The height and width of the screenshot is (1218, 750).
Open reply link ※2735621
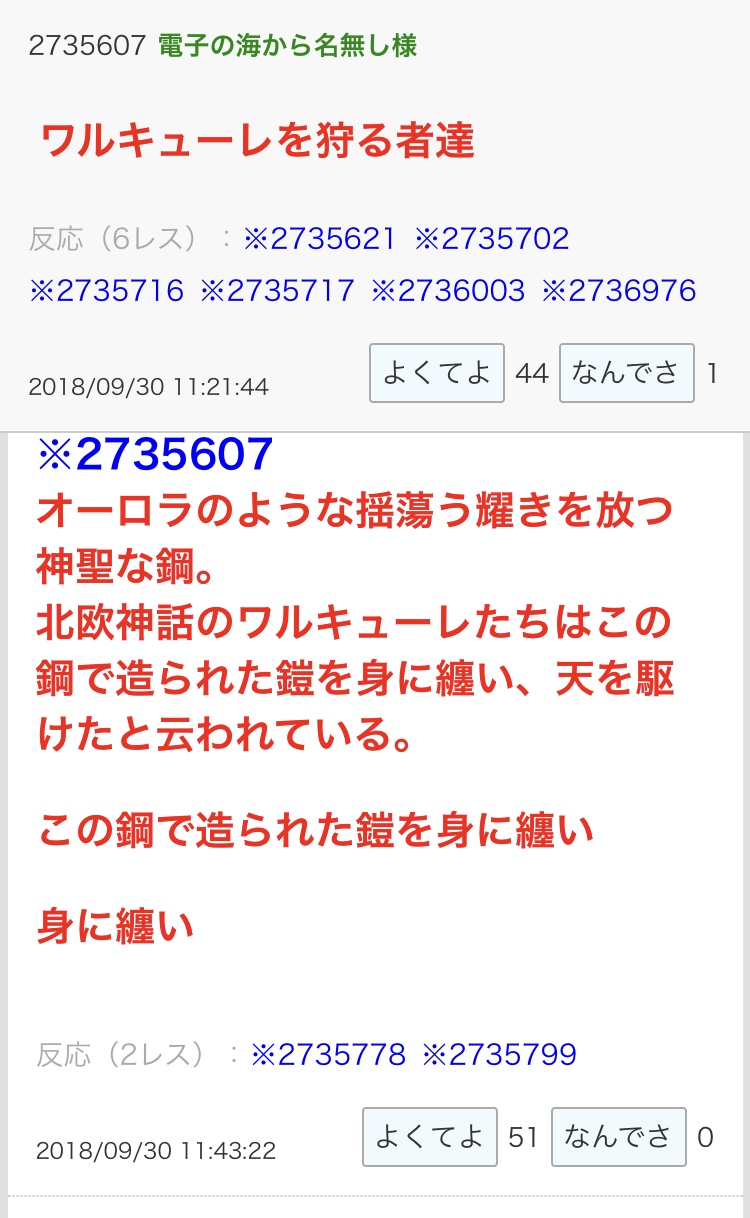click(x=319, y=239)
